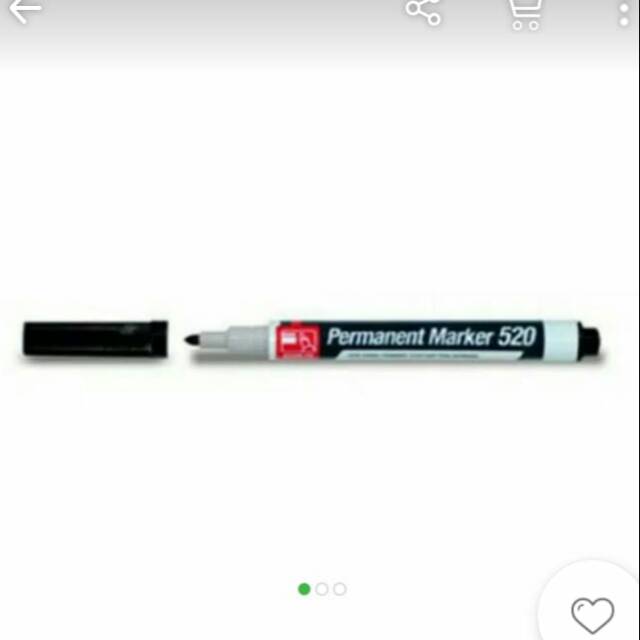This screenshot has width=640, height=640.
Task: Add the marker to favorites with the heart
Action: (x=591, y=614)
